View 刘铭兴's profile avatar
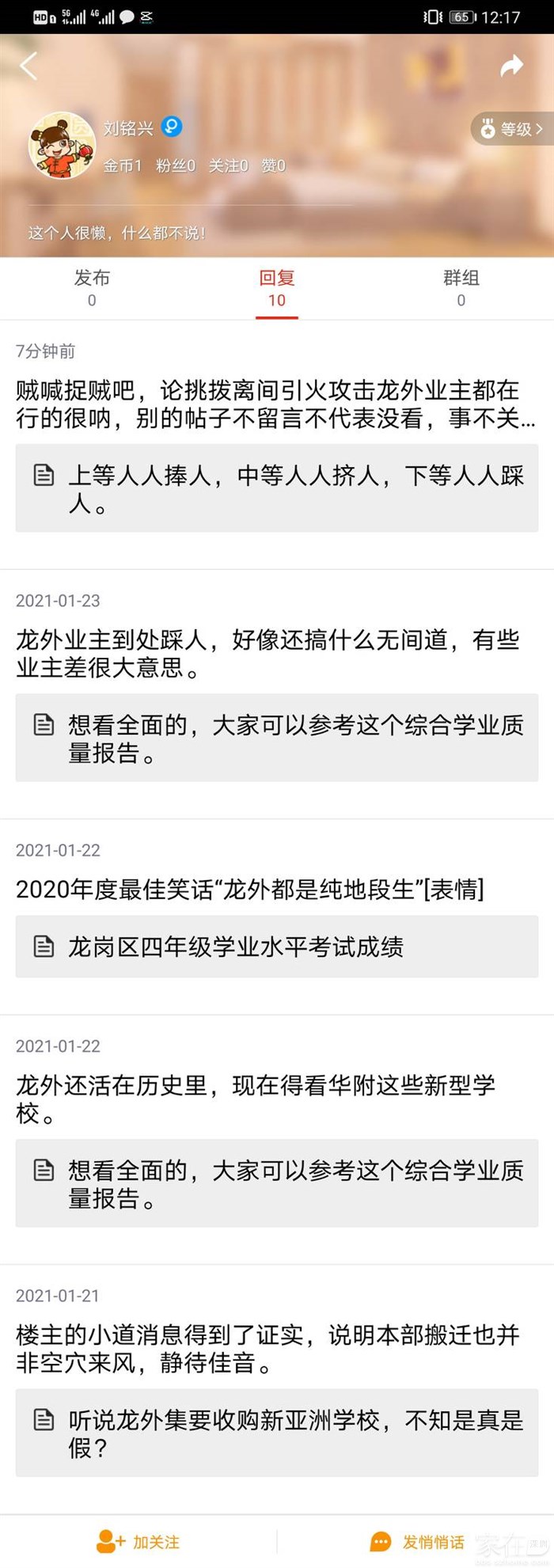The width and height of the screenshot is (554, 1568). coord(62,144)
